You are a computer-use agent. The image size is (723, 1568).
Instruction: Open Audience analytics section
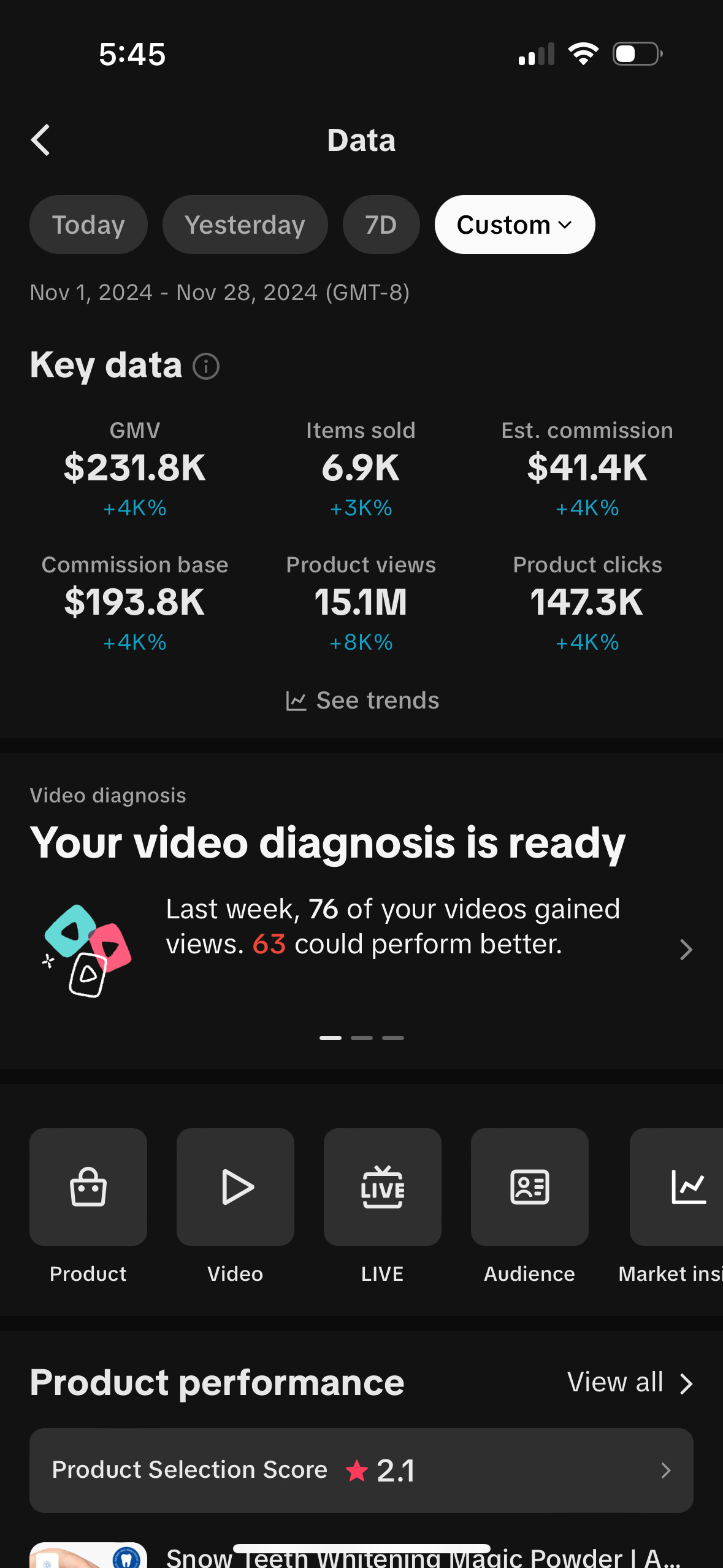click(530, 1188)
